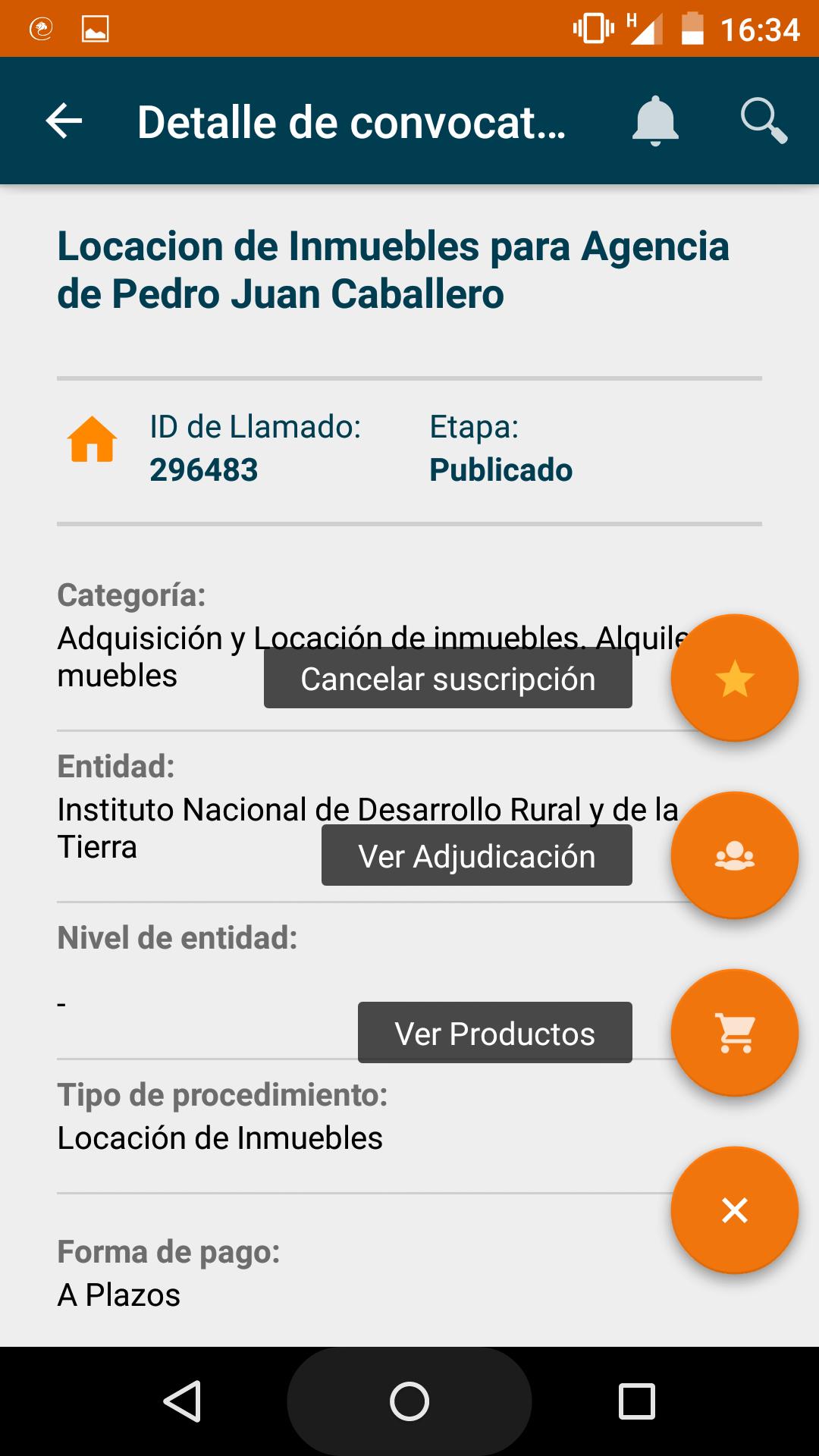Tap the search magnifier icon
Screen dimensions: 819x1456
coord(763,121)
